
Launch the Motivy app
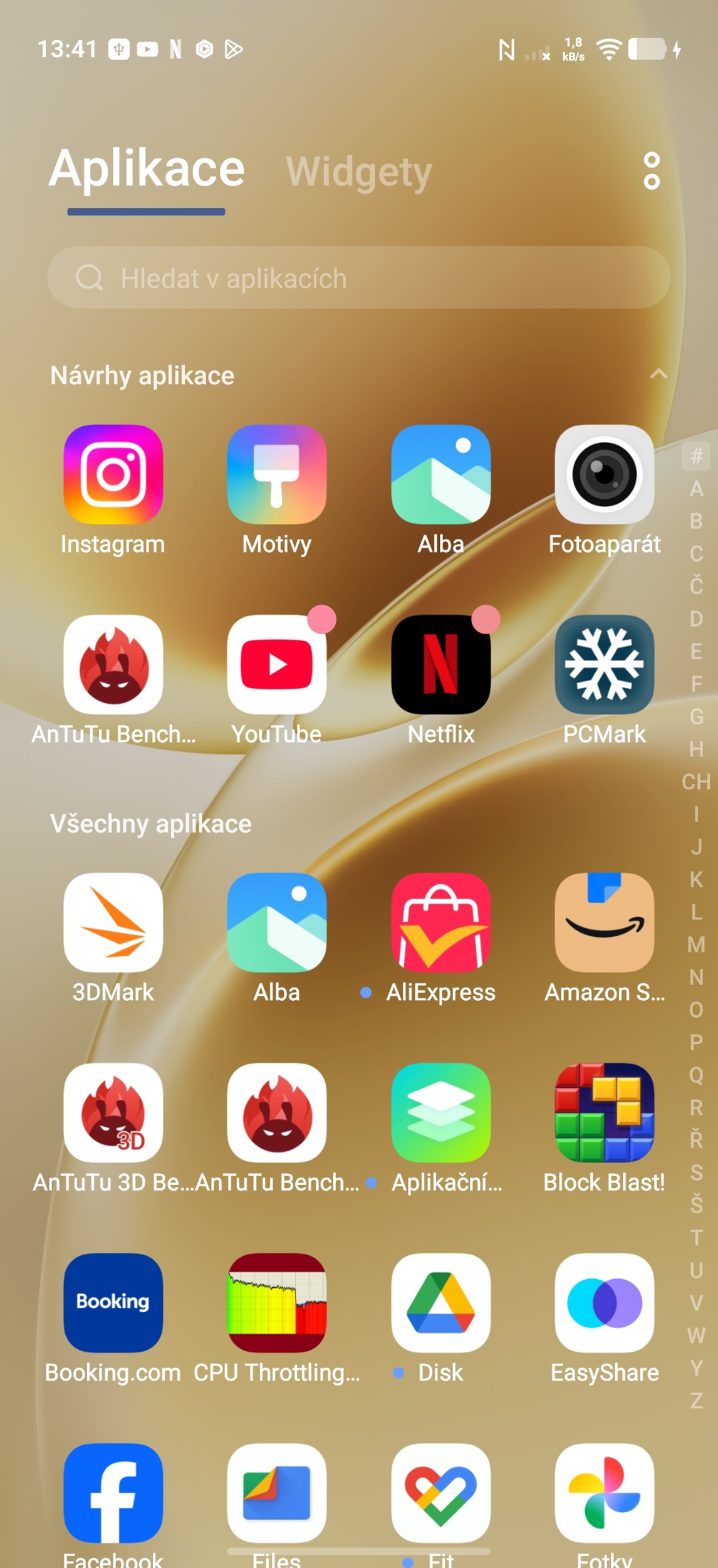click(277, 475)
